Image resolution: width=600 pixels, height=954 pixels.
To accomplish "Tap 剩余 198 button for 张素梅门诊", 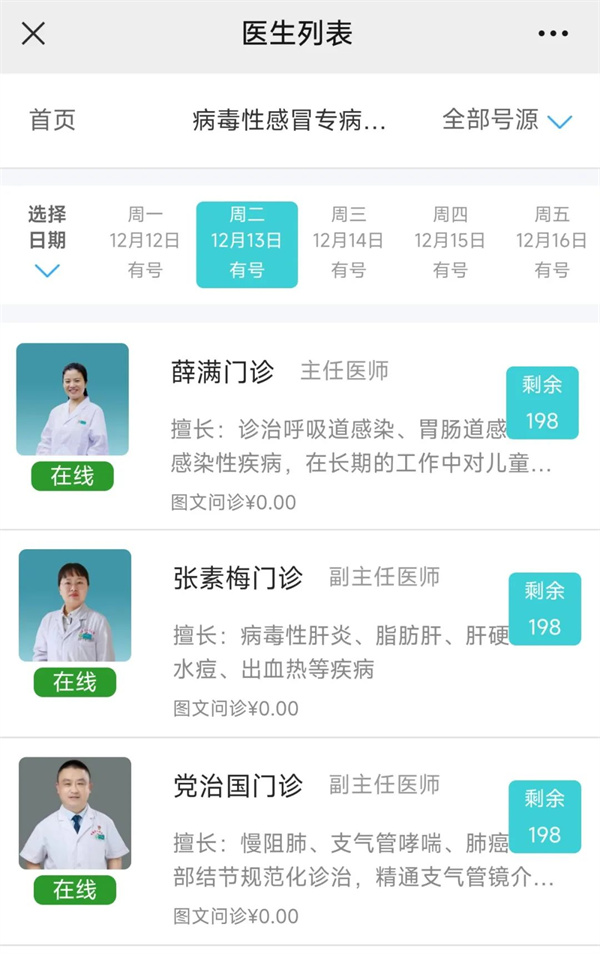I will (x=544, y=609).
